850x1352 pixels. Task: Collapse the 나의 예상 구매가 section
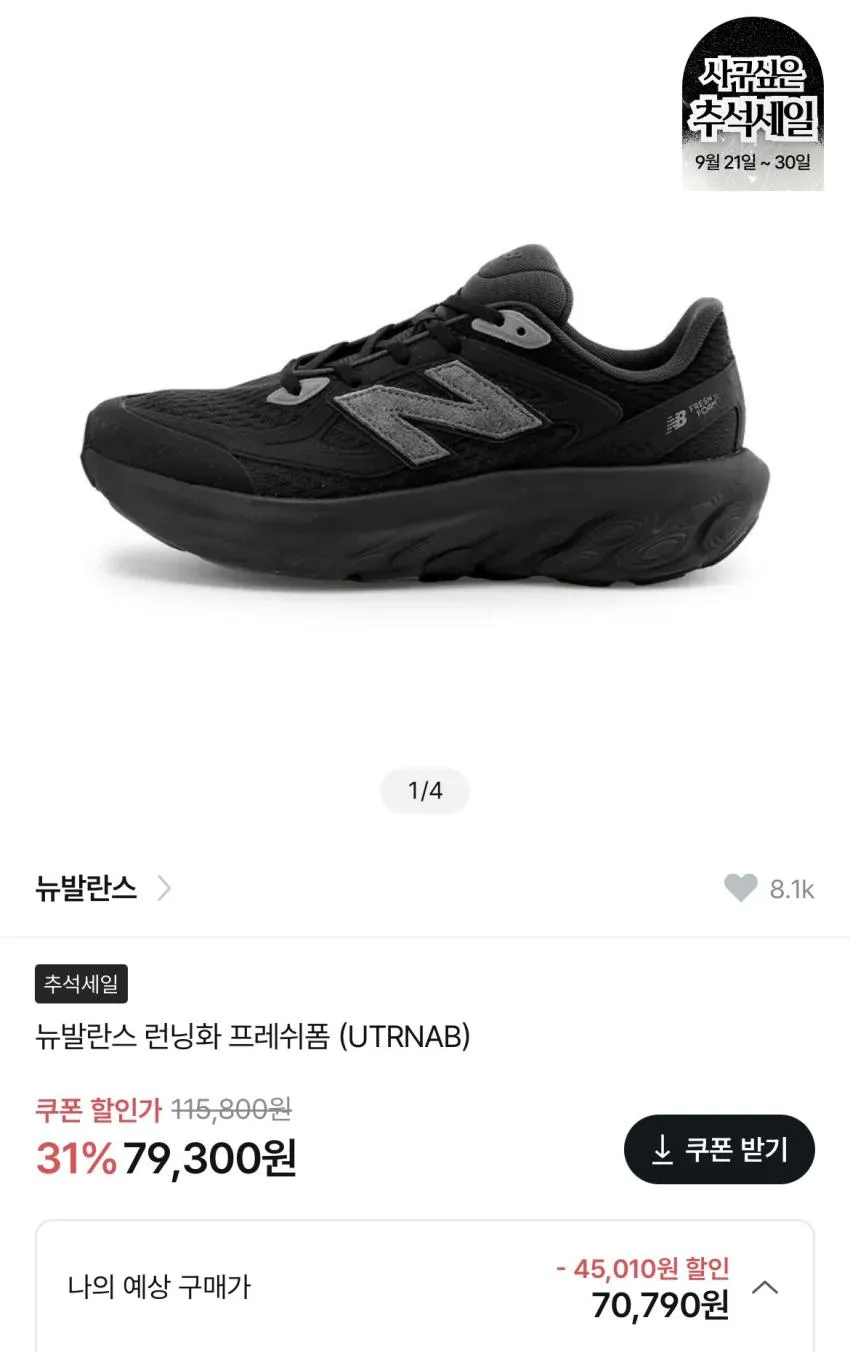pyautogui.click(x=765, y=1287)
